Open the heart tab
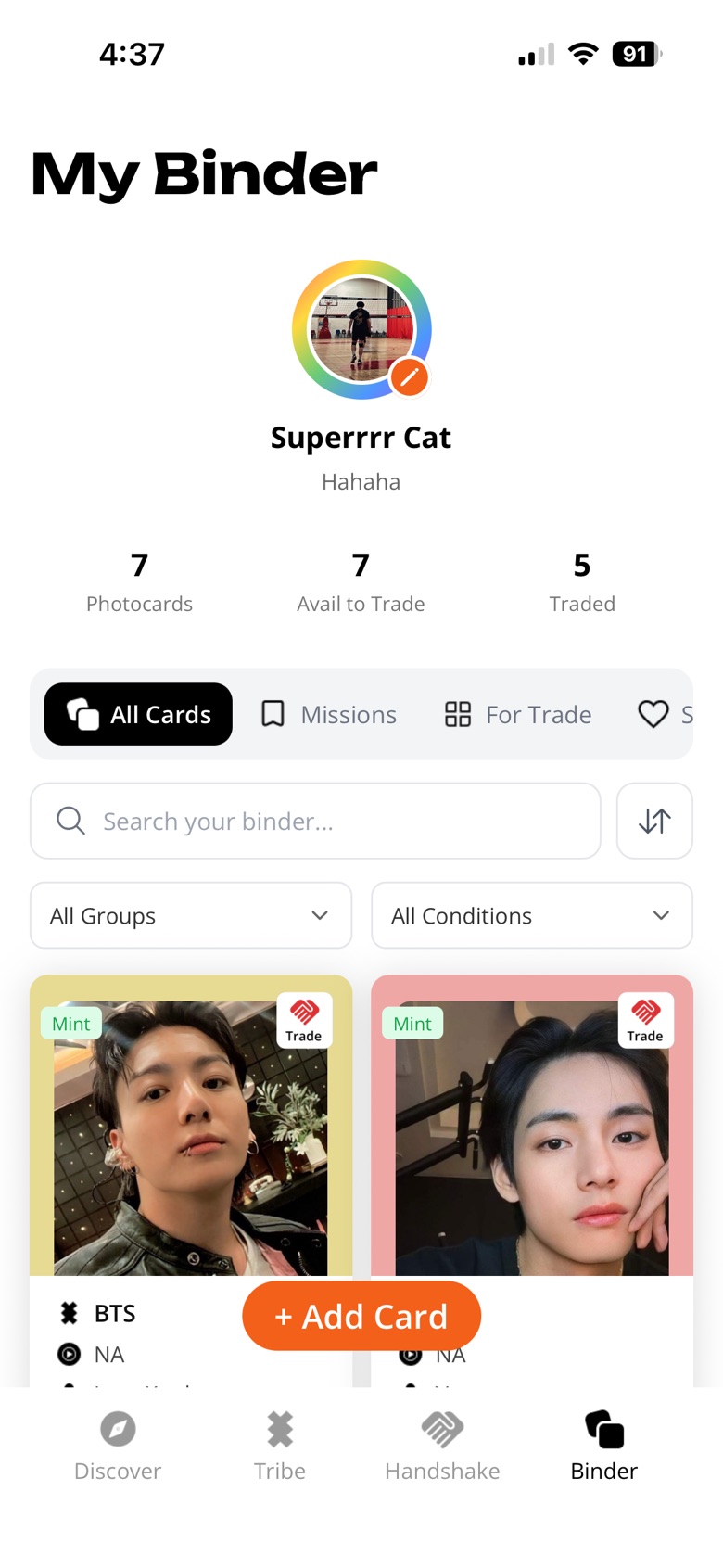This screenshot has width=723, height=1568. (664, 714)
